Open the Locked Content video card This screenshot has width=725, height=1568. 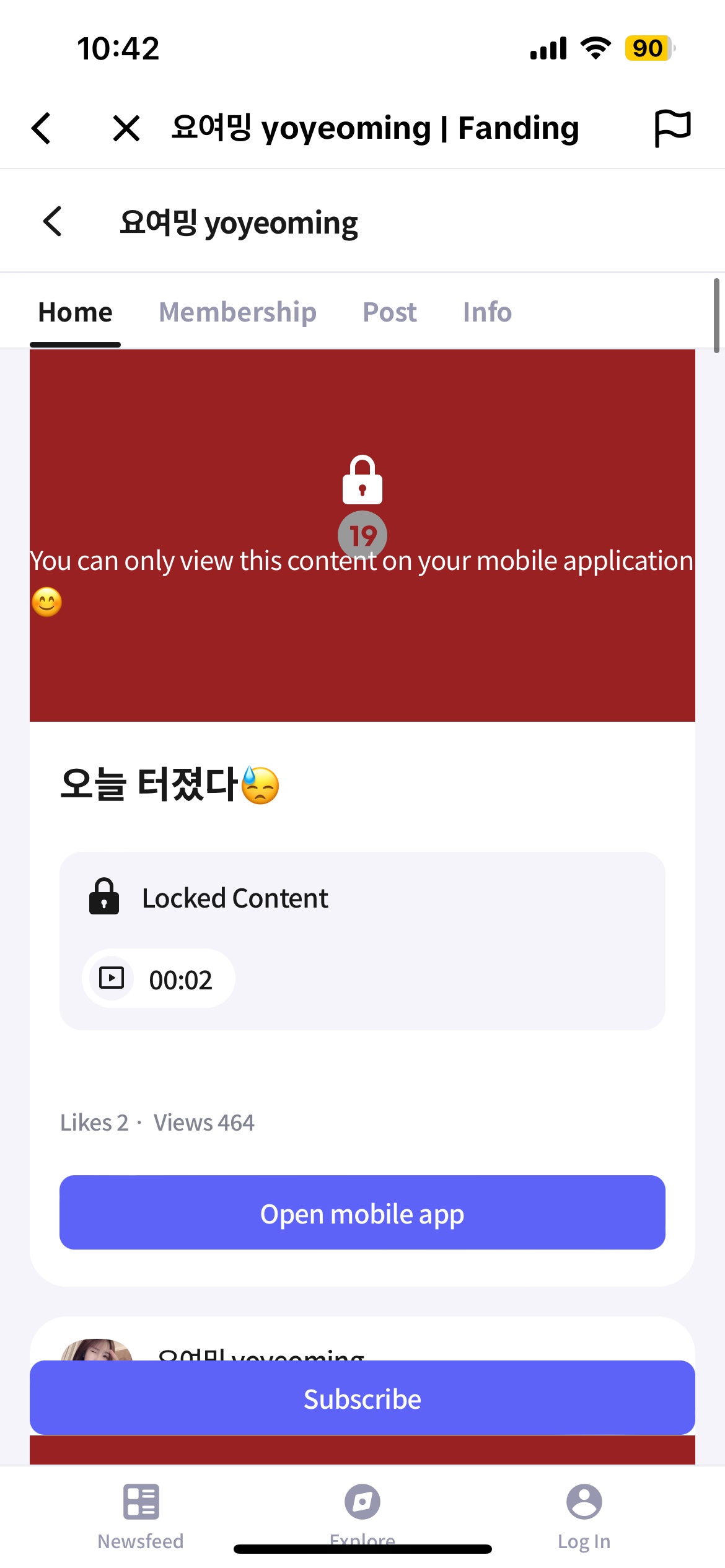tap(362, 940)
